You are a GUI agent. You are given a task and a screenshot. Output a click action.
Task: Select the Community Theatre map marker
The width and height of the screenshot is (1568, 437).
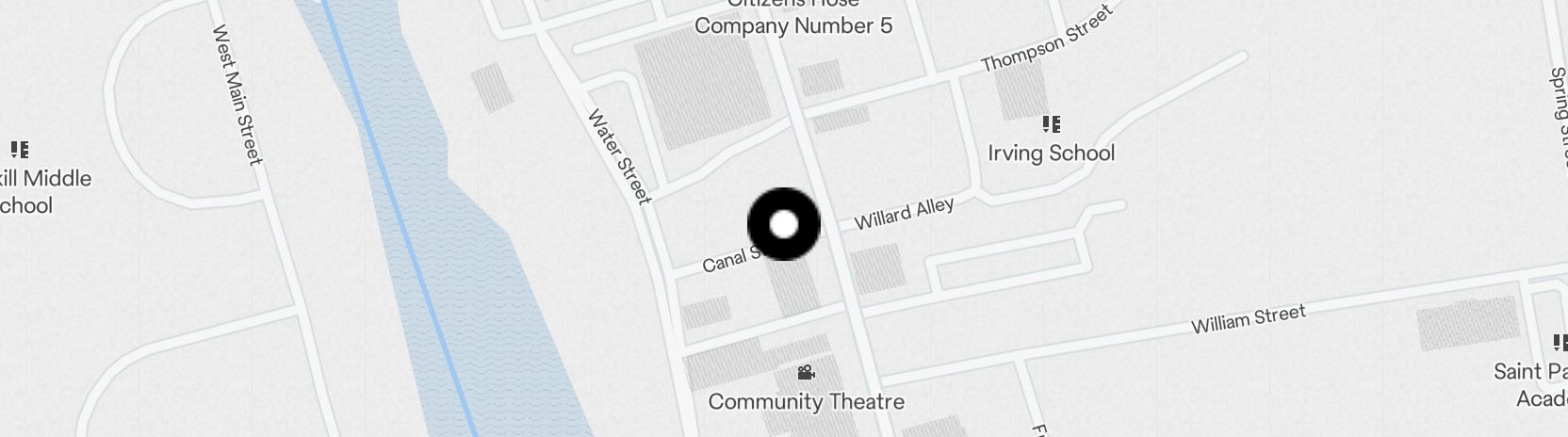pyautogui.click(x=806, y=373)
